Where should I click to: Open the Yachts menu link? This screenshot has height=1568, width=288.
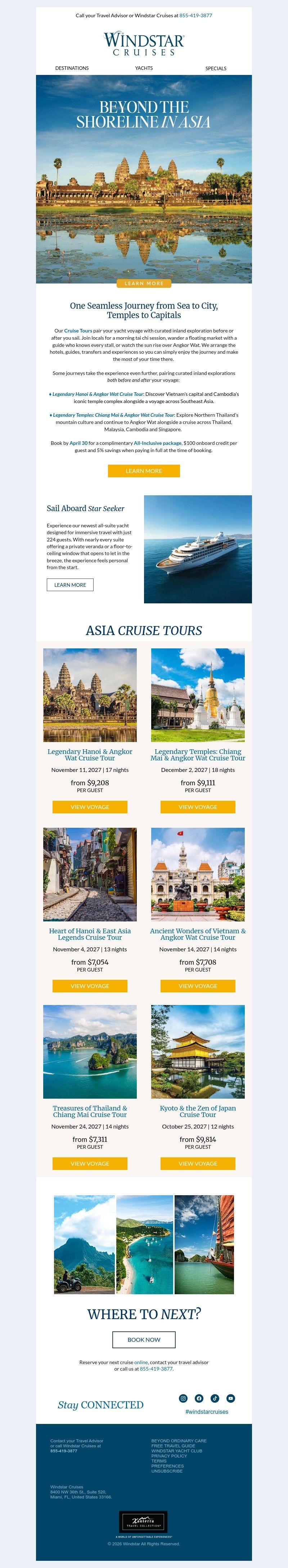tap(144, 68)
